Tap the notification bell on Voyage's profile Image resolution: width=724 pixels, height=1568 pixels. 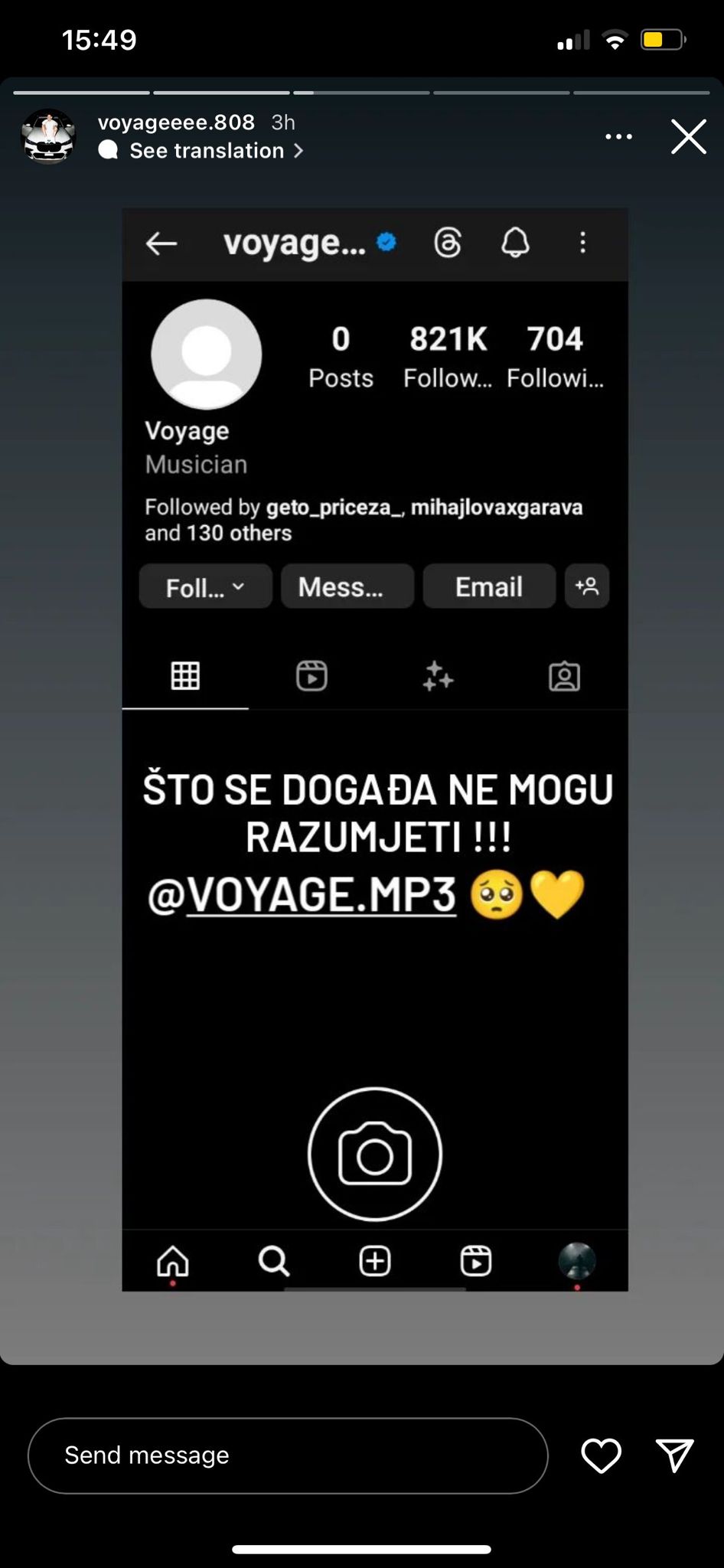click(515, 243)
